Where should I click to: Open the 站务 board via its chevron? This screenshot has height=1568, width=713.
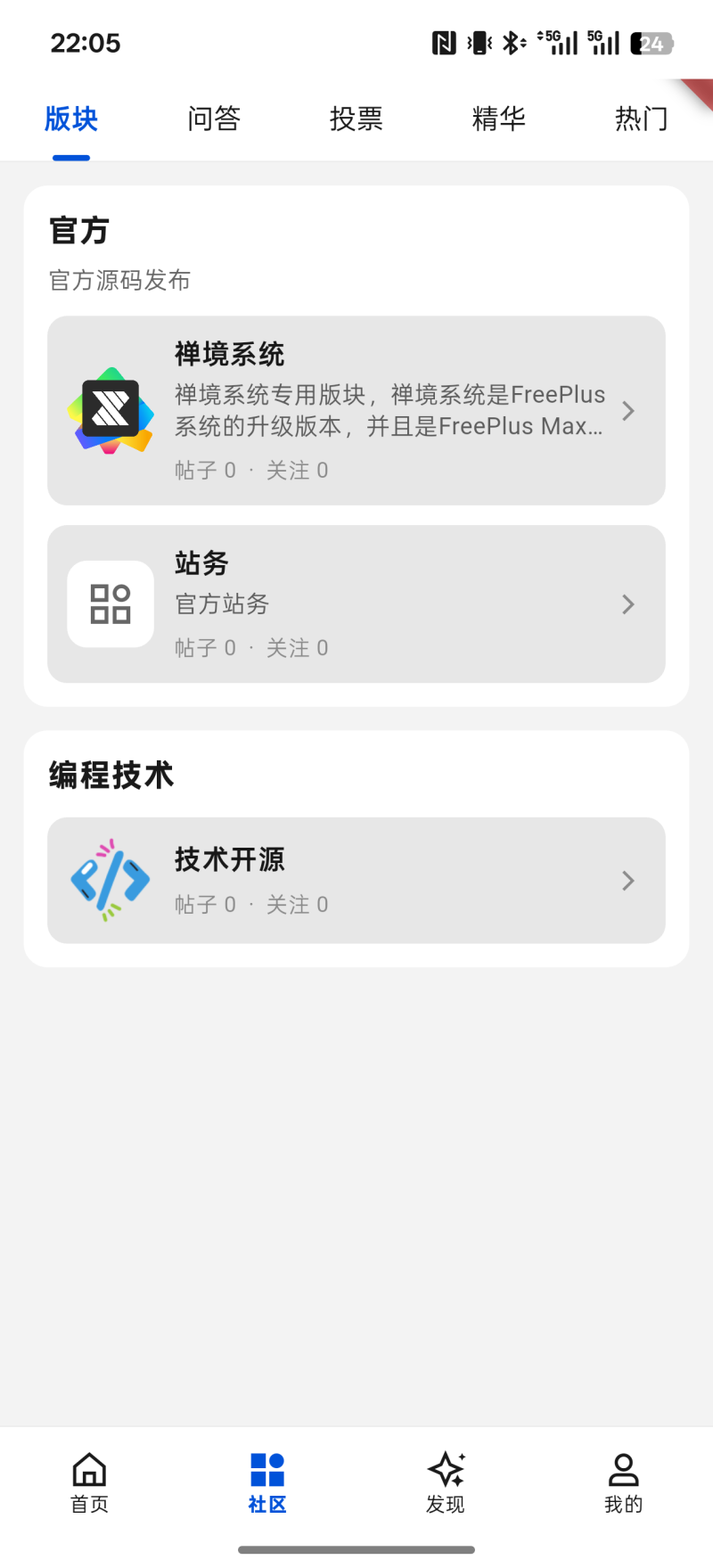pyautogui.click(x=627, y=604)
